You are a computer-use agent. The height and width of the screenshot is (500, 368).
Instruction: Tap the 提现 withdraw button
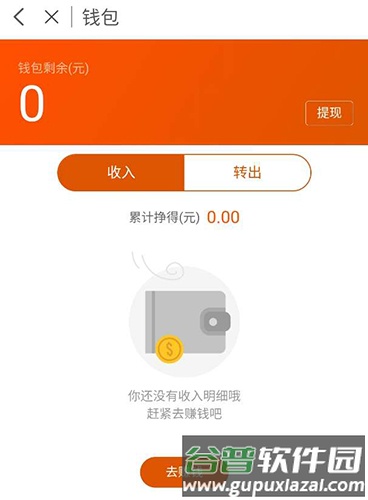tap(329, 113)
